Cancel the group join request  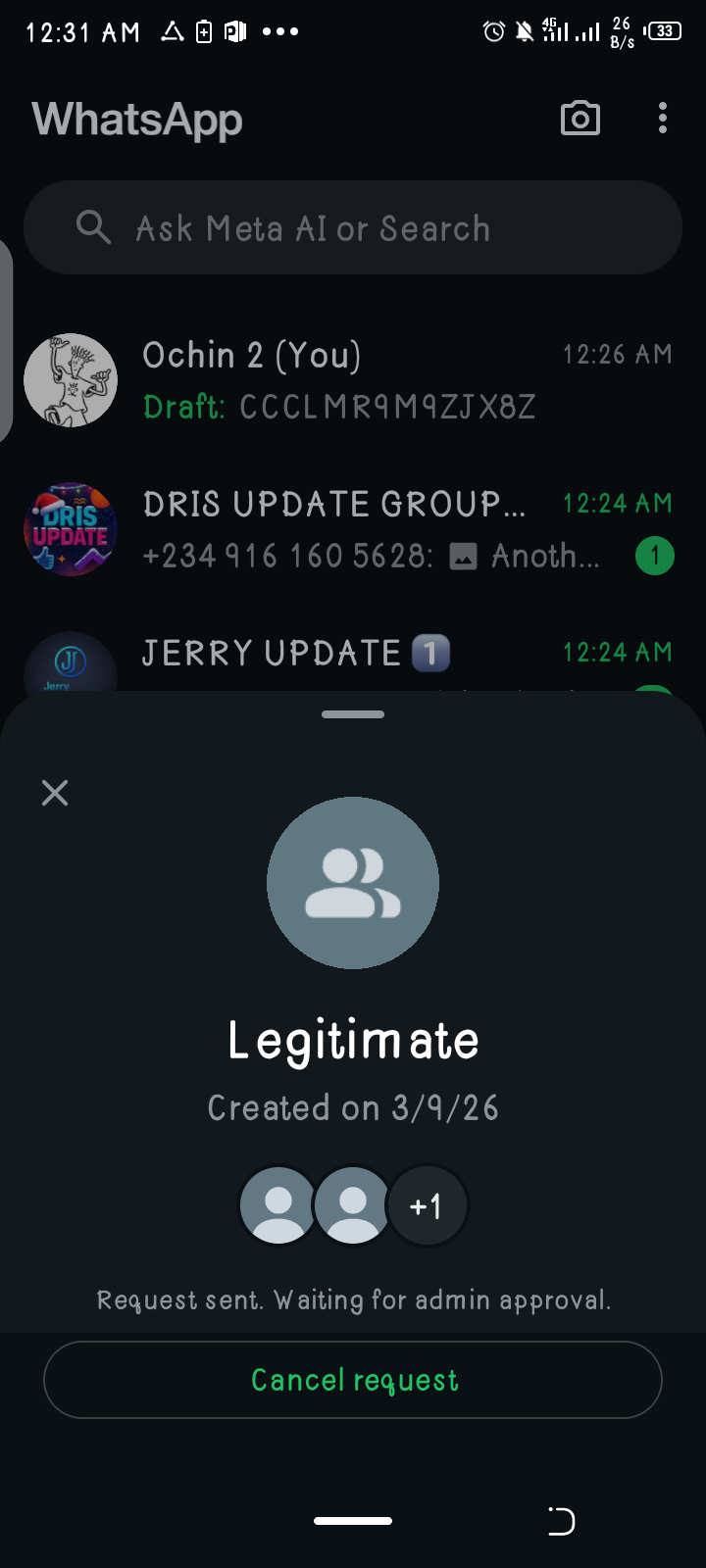[353, 1380]
